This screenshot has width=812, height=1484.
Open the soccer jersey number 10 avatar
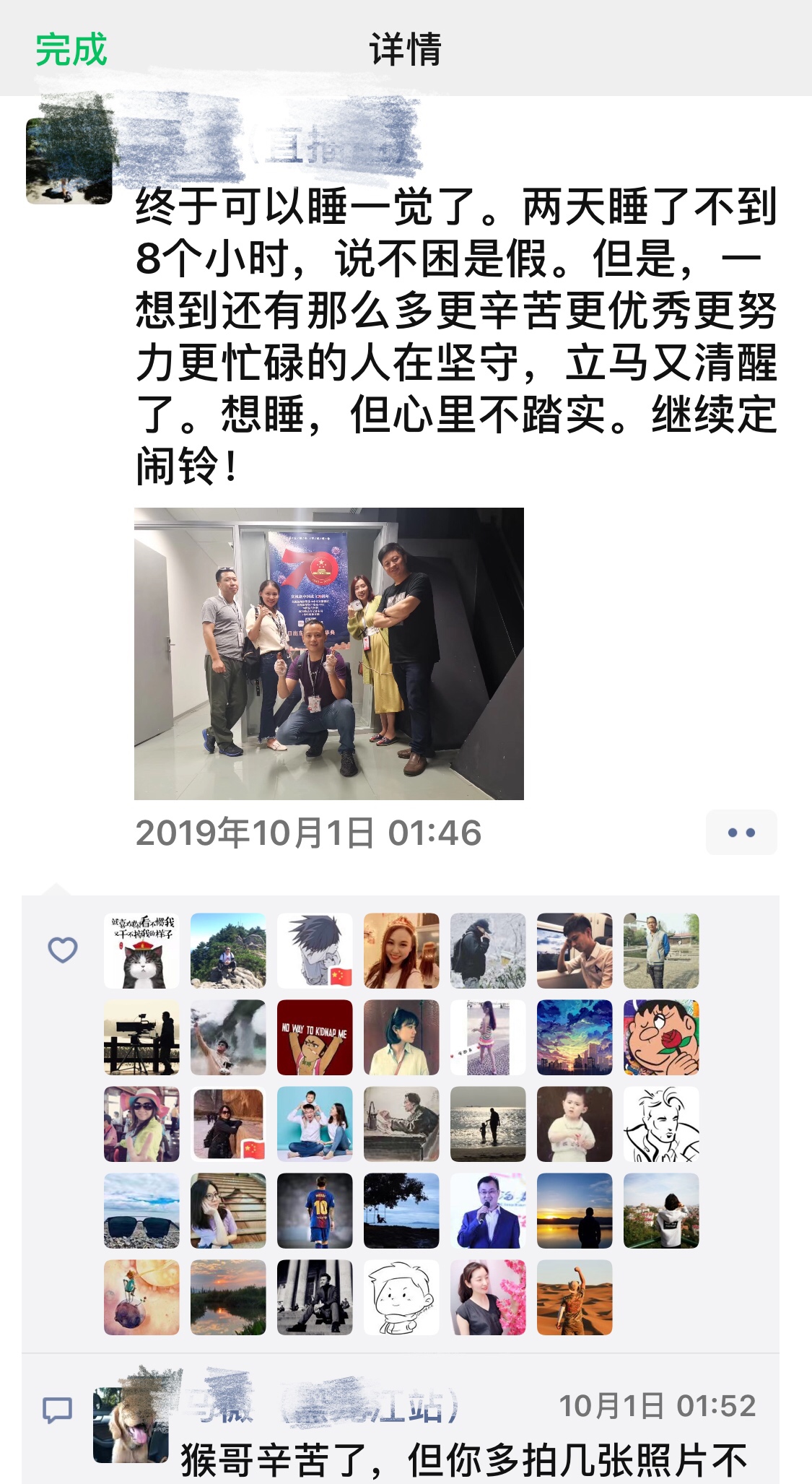coord(315,1210)
